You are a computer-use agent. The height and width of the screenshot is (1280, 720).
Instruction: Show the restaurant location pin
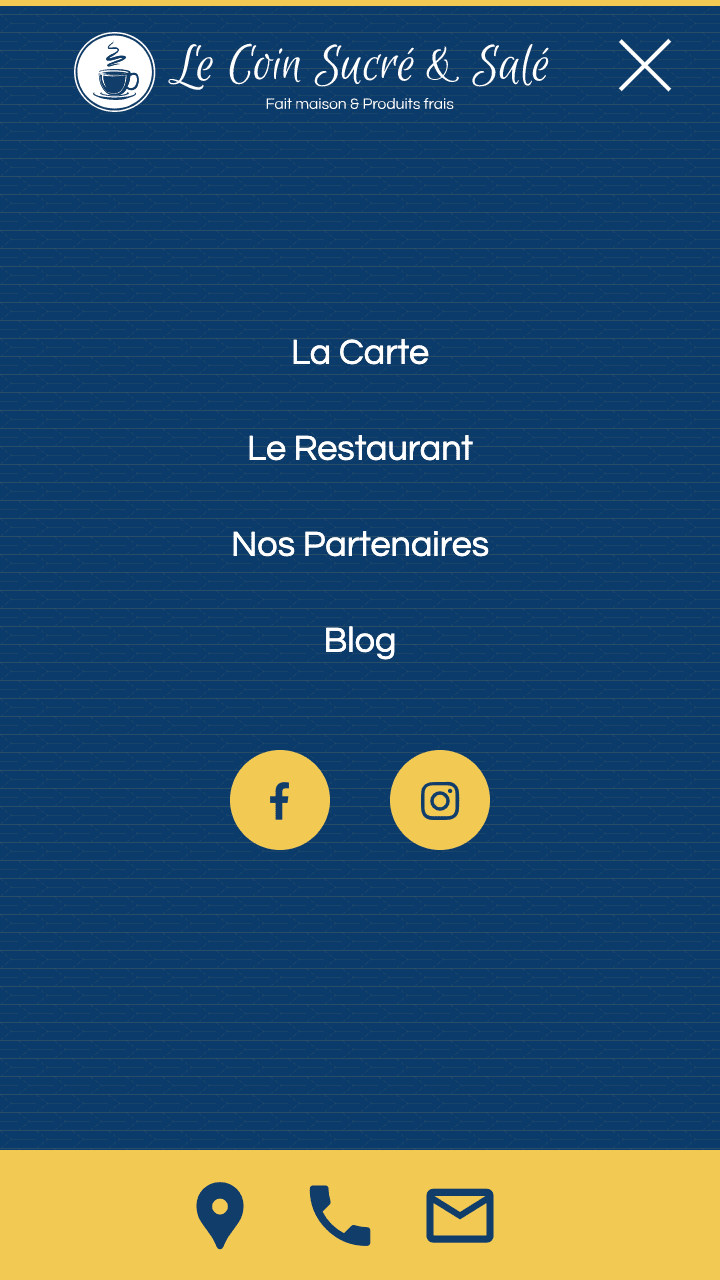[x=220, y=1215]
